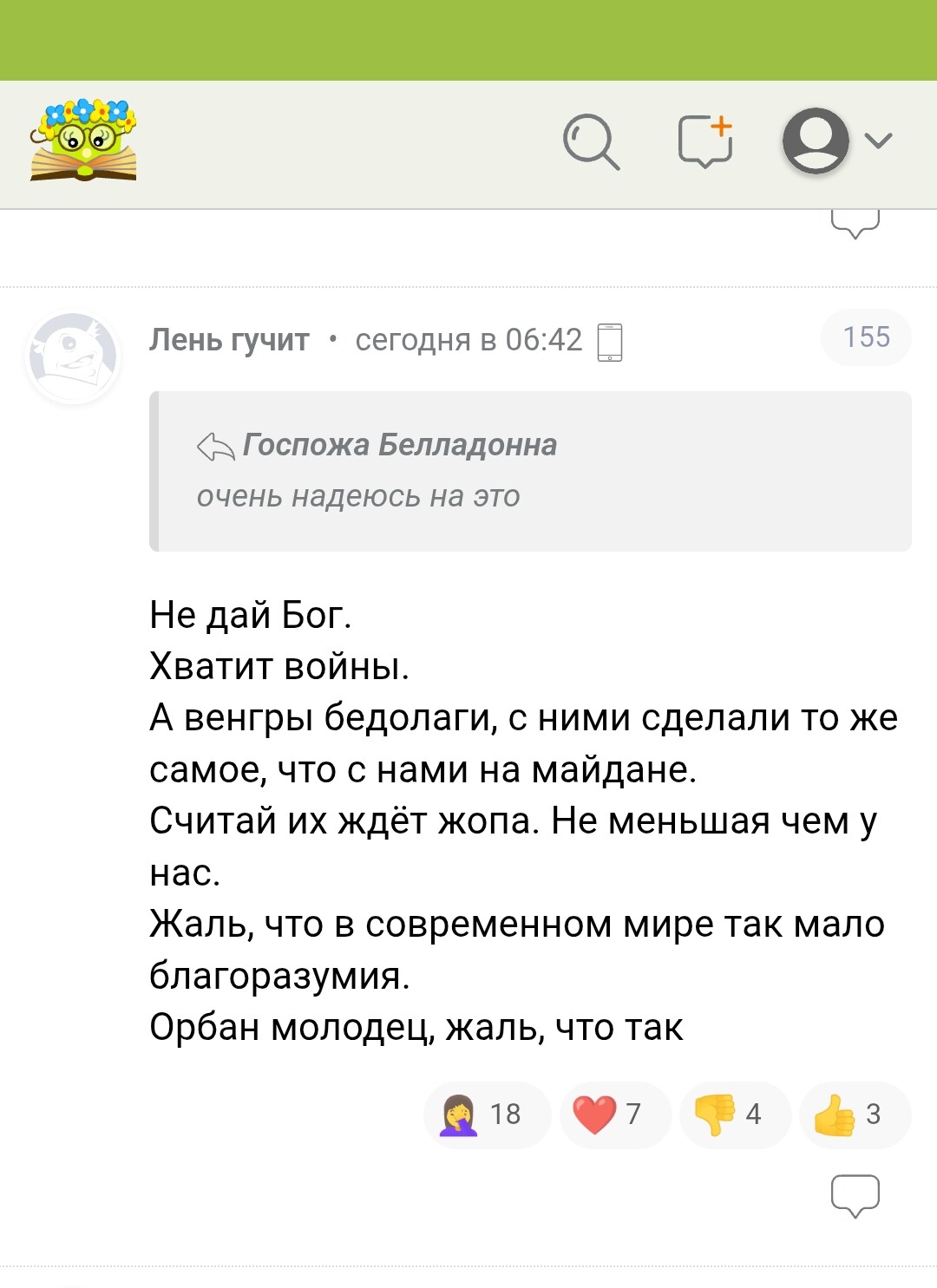Screen dimensions: 937x1288
Task: Open comment number 155 link
Action: point(866,337)
